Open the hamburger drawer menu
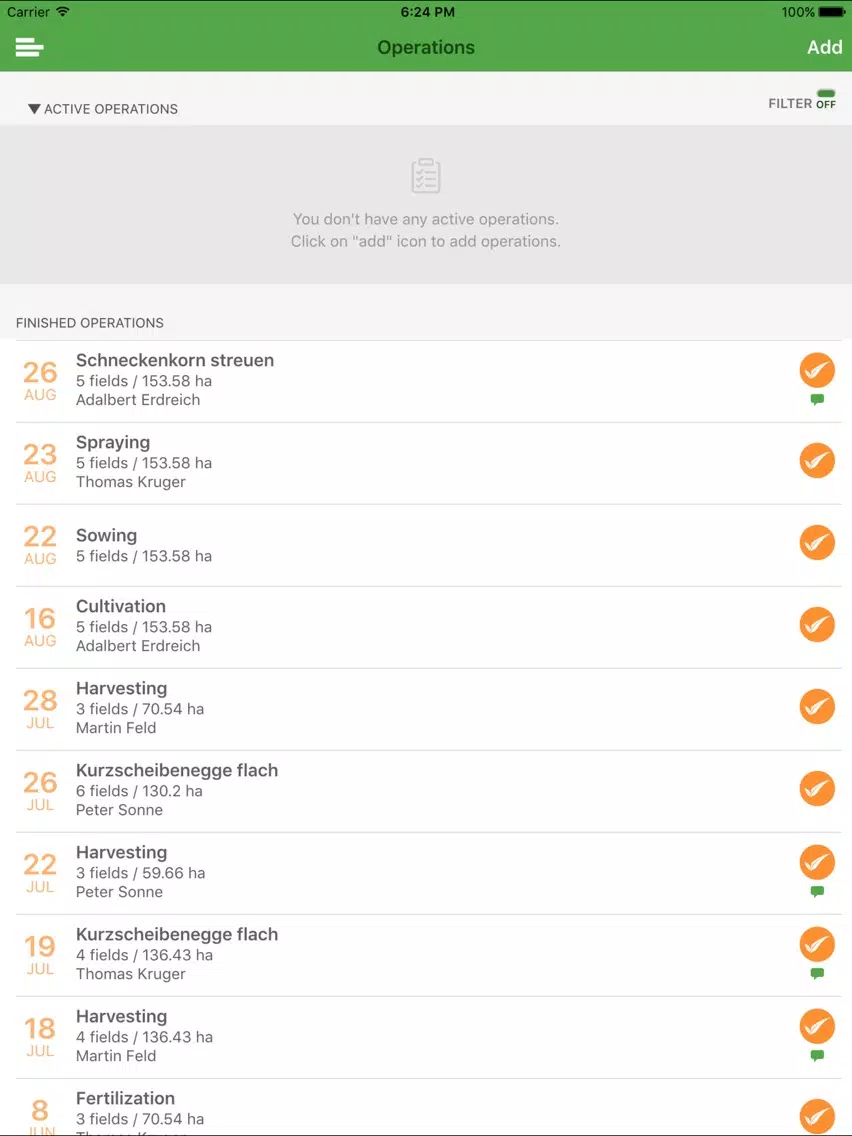 (x=30, y=47)
